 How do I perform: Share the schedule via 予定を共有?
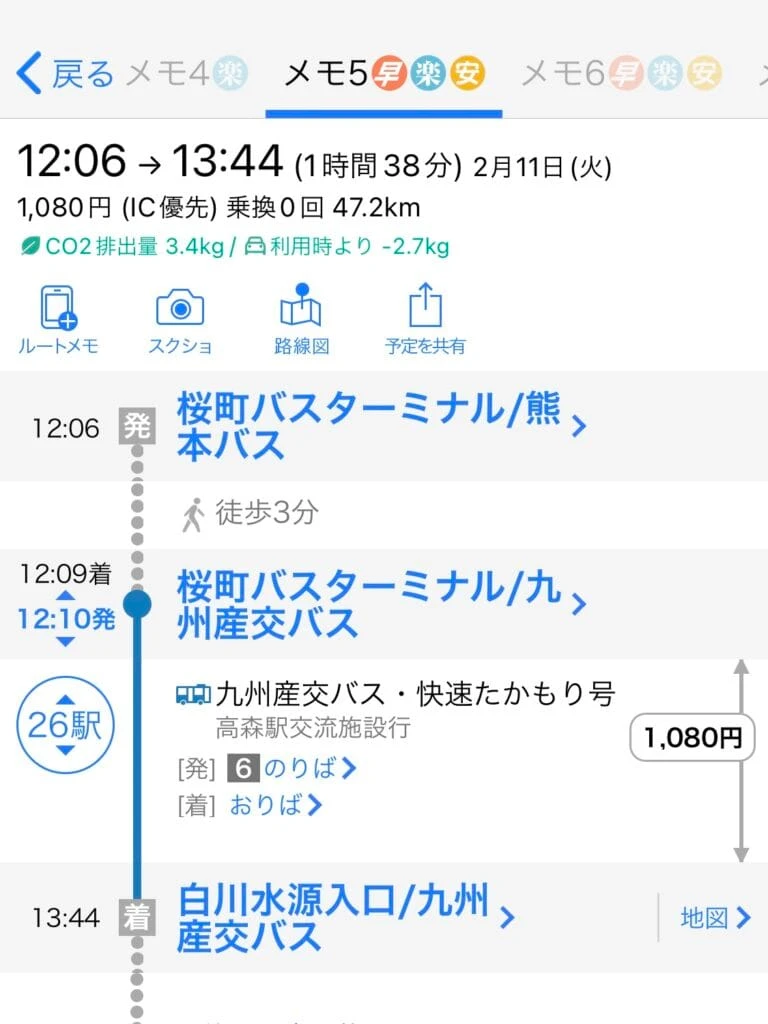point(425,320)
